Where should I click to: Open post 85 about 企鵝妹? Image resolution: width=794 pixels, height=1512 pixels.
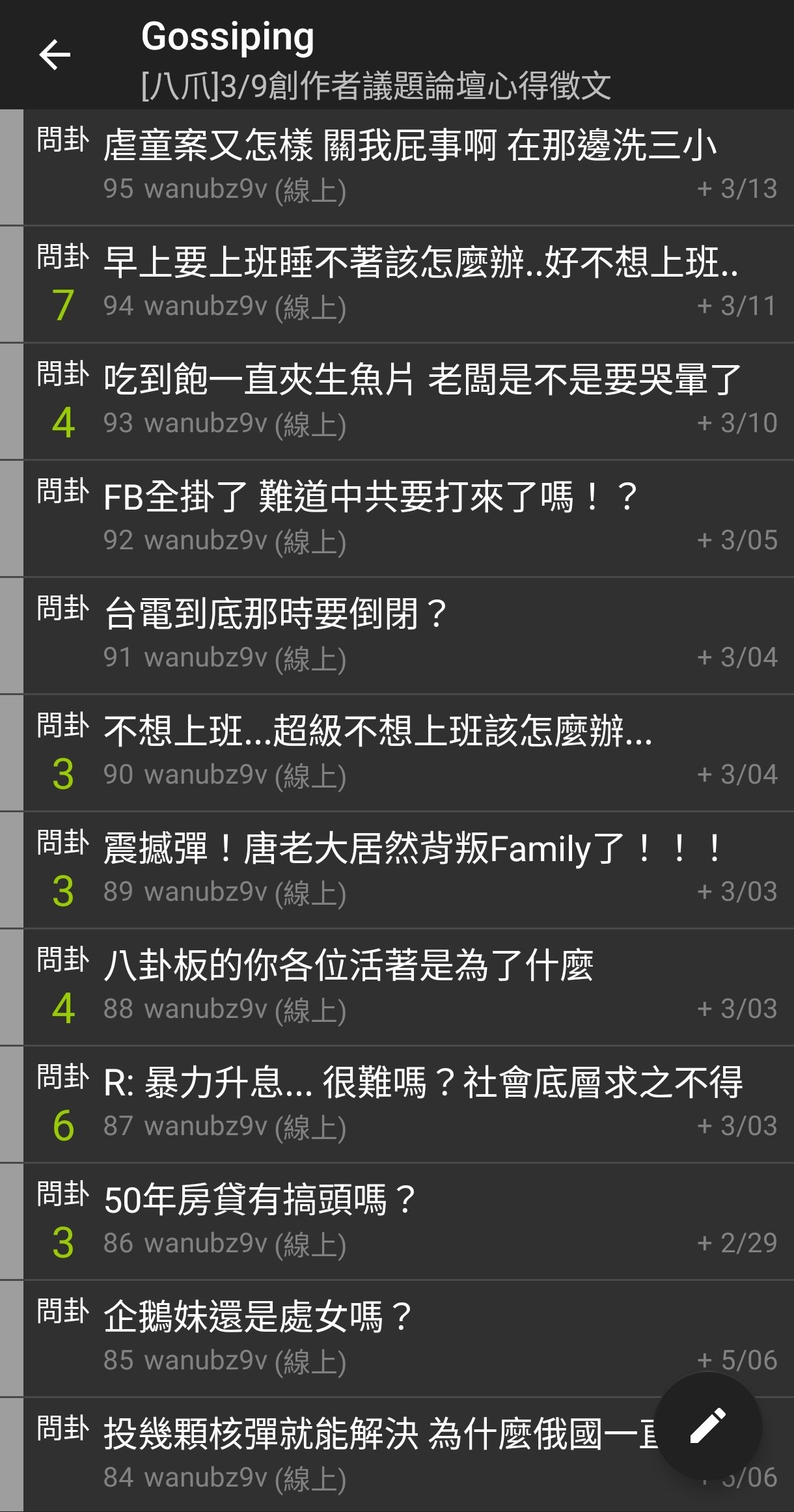397,1339
